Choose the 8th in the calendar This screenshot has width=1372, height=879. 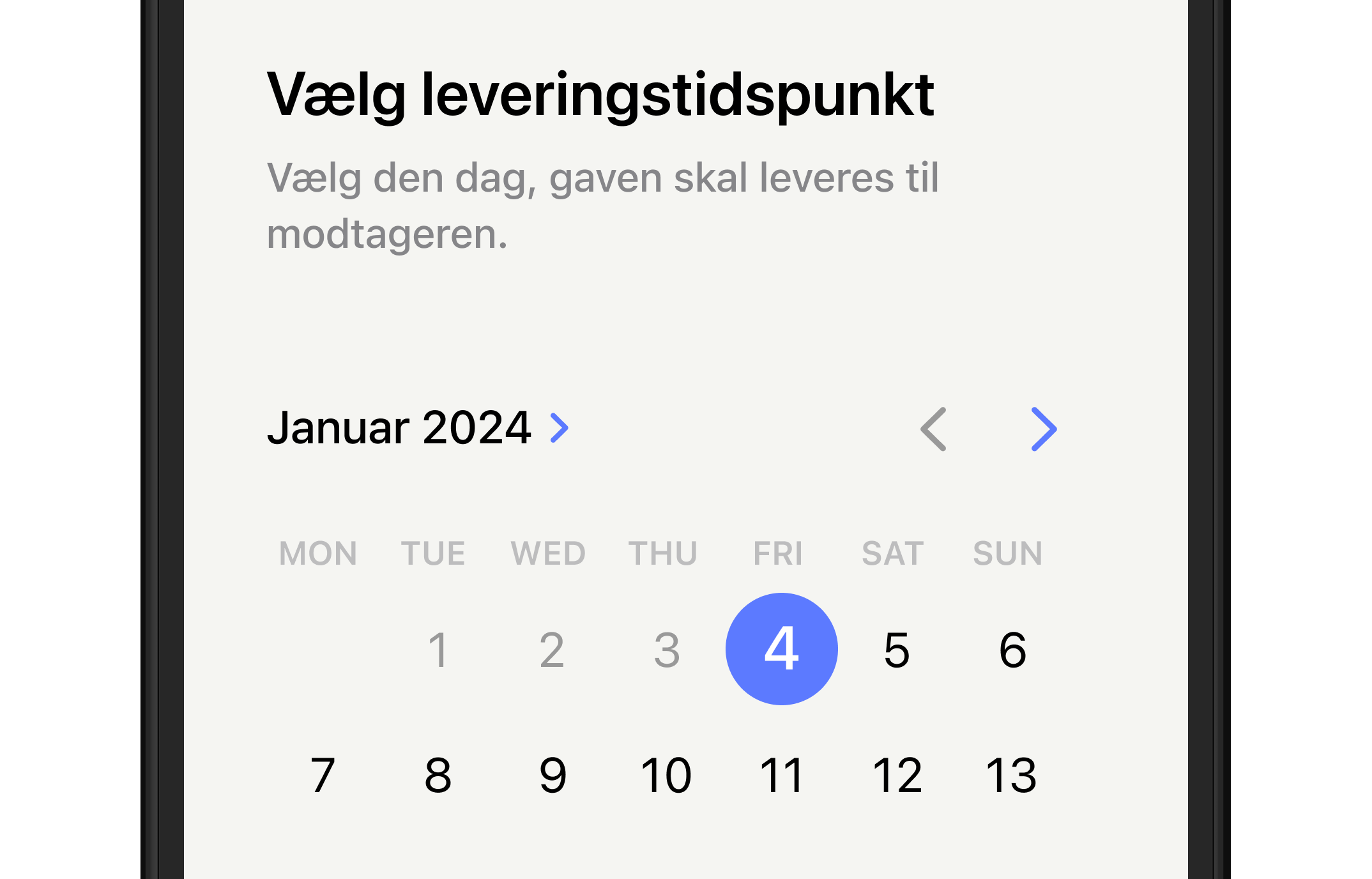(438, 776)
